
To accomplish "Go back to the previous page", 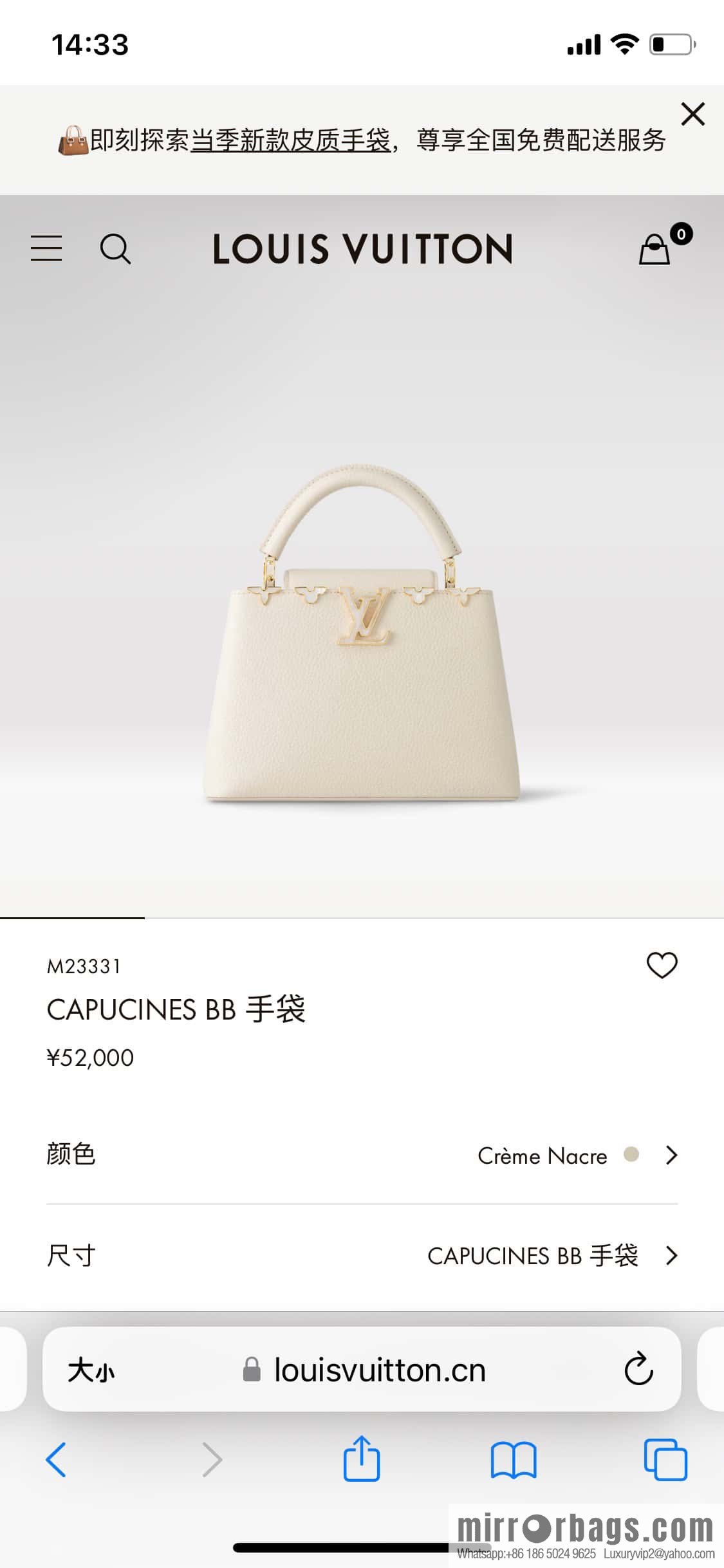I will tap(56, 1459).
